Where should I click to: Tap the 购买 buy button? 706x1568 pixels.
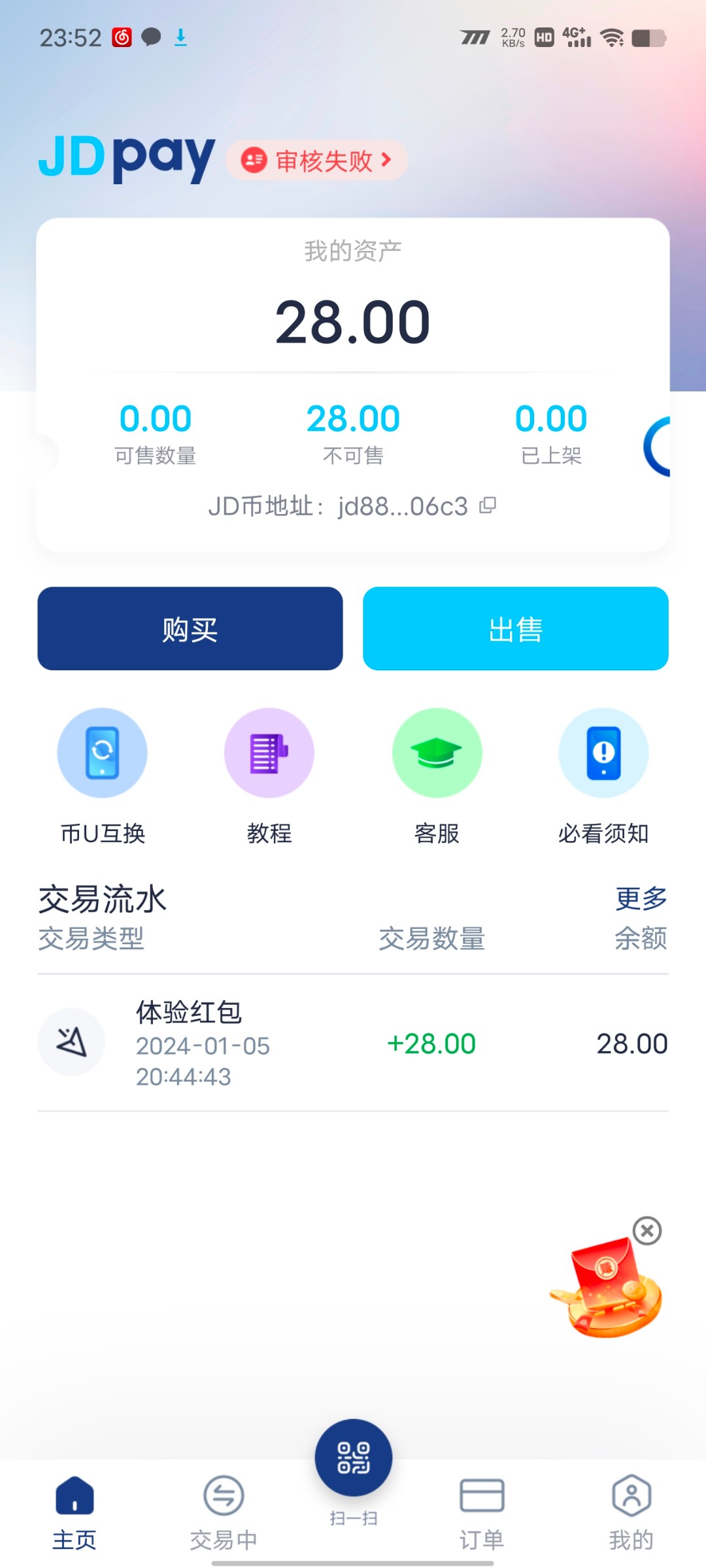[x=190, y=629]
